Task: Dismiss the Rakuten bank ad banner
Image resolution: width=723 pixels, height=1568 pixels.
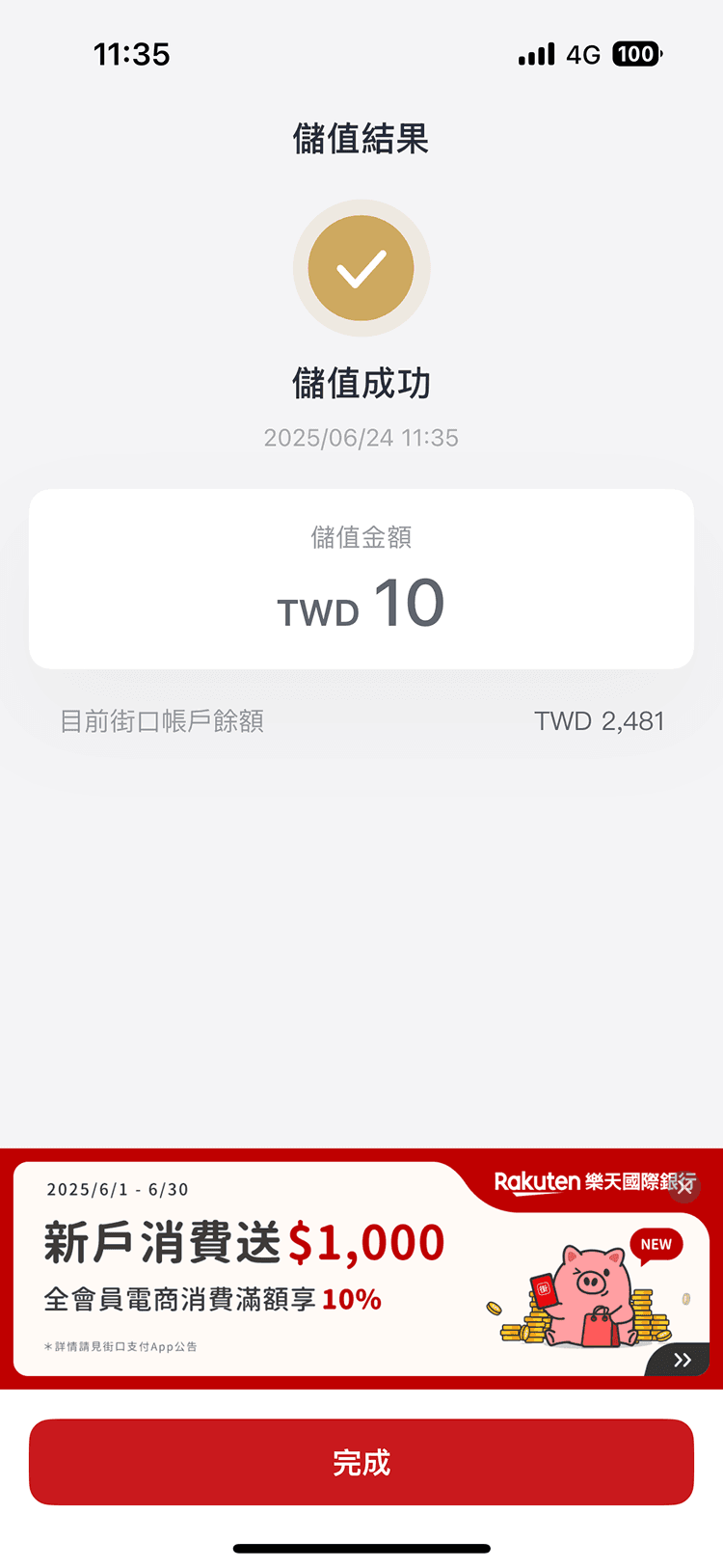Action: tap(683, 1186)
